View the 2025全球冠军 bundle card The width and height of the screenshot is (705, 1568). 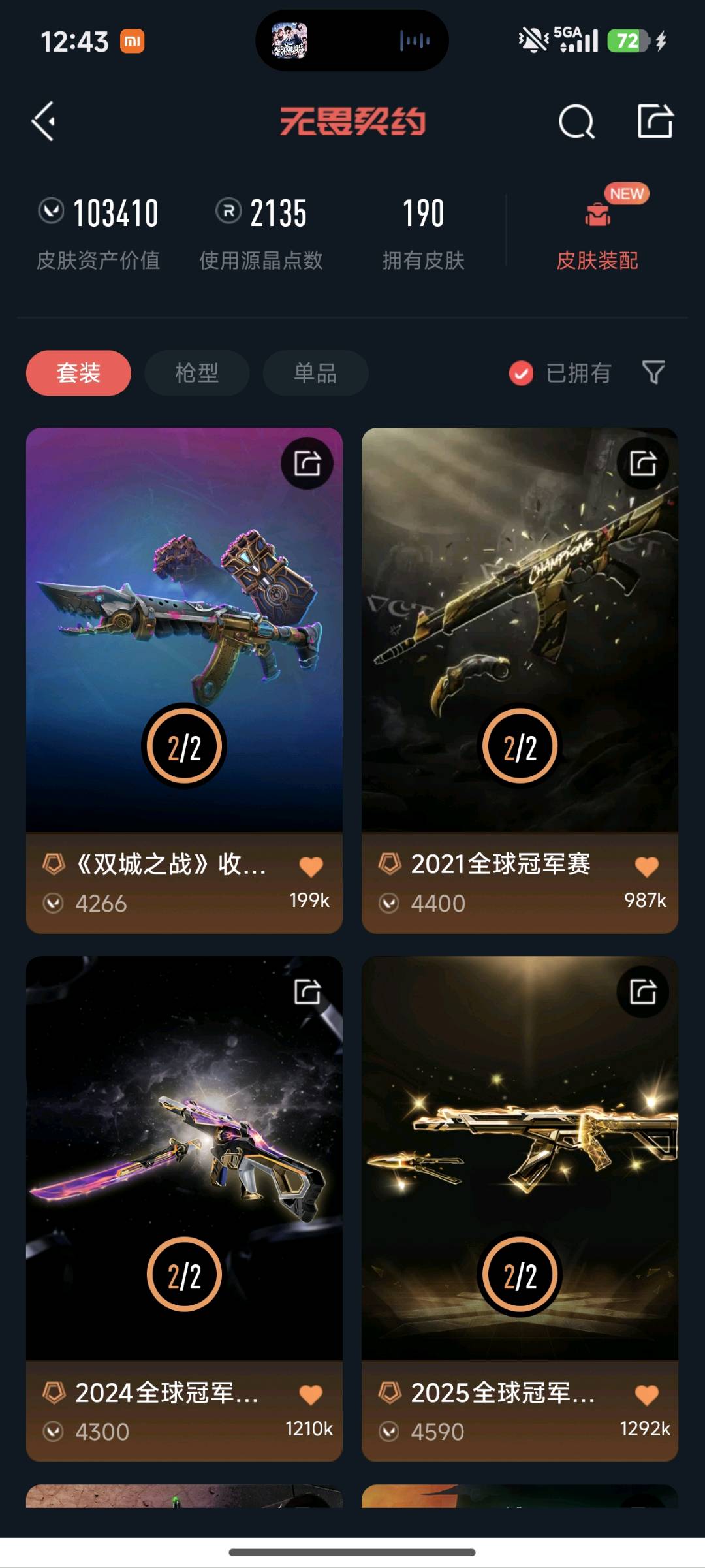(x=520, y=1156)
